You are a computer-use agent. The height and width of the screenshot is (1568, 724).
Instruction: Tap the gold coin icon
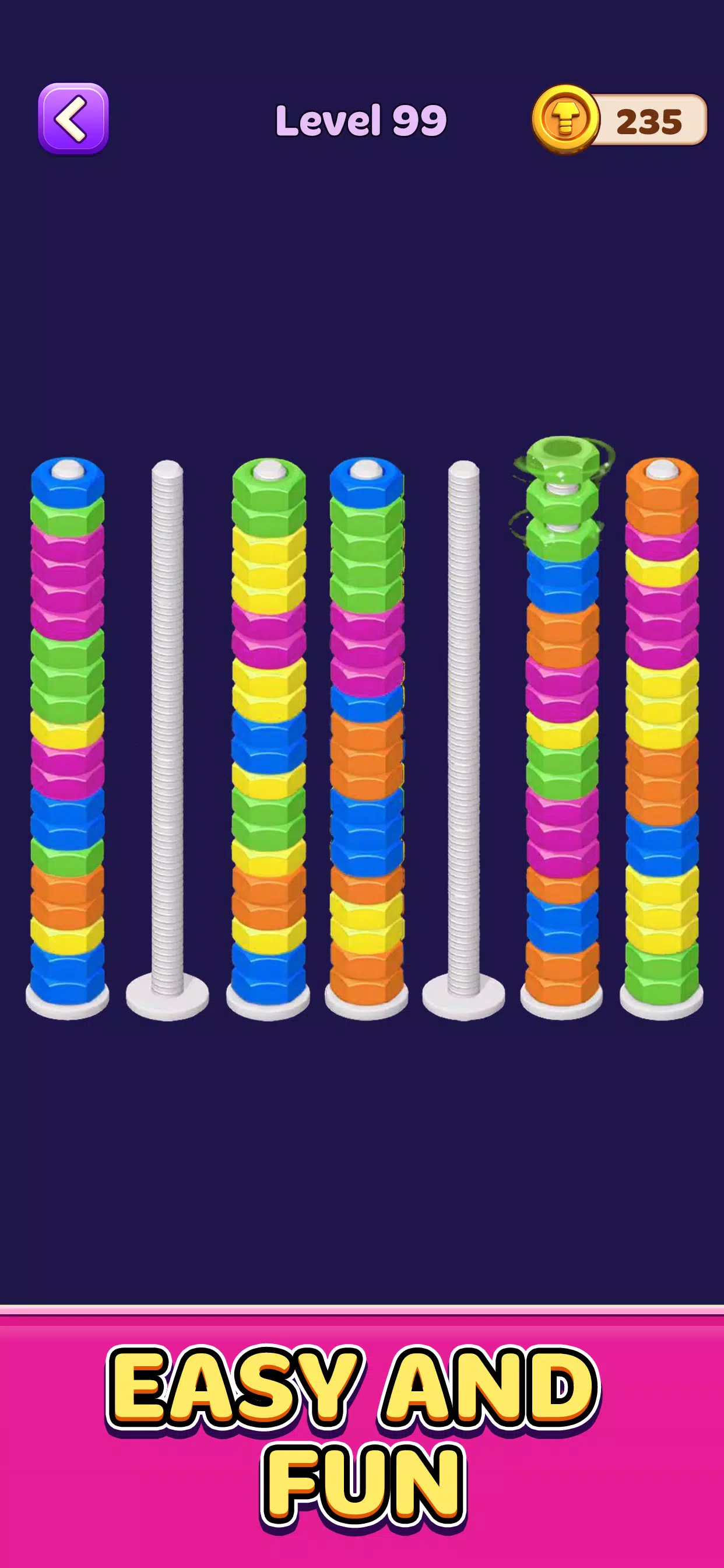pos(567,120)
